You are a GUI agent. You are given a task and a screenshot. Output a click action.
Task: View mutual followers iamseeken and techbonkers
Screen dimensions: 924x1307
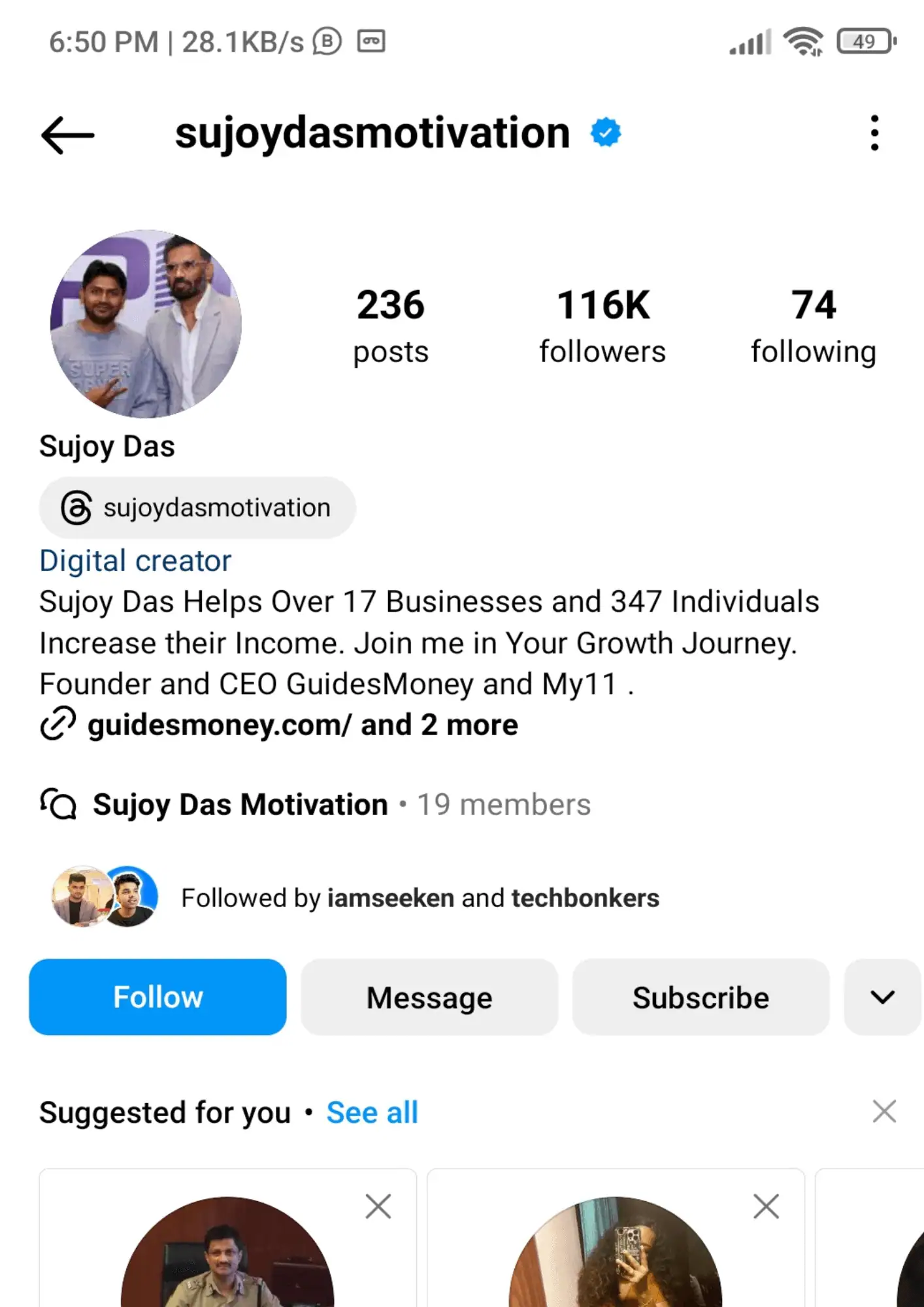point(418,898)
